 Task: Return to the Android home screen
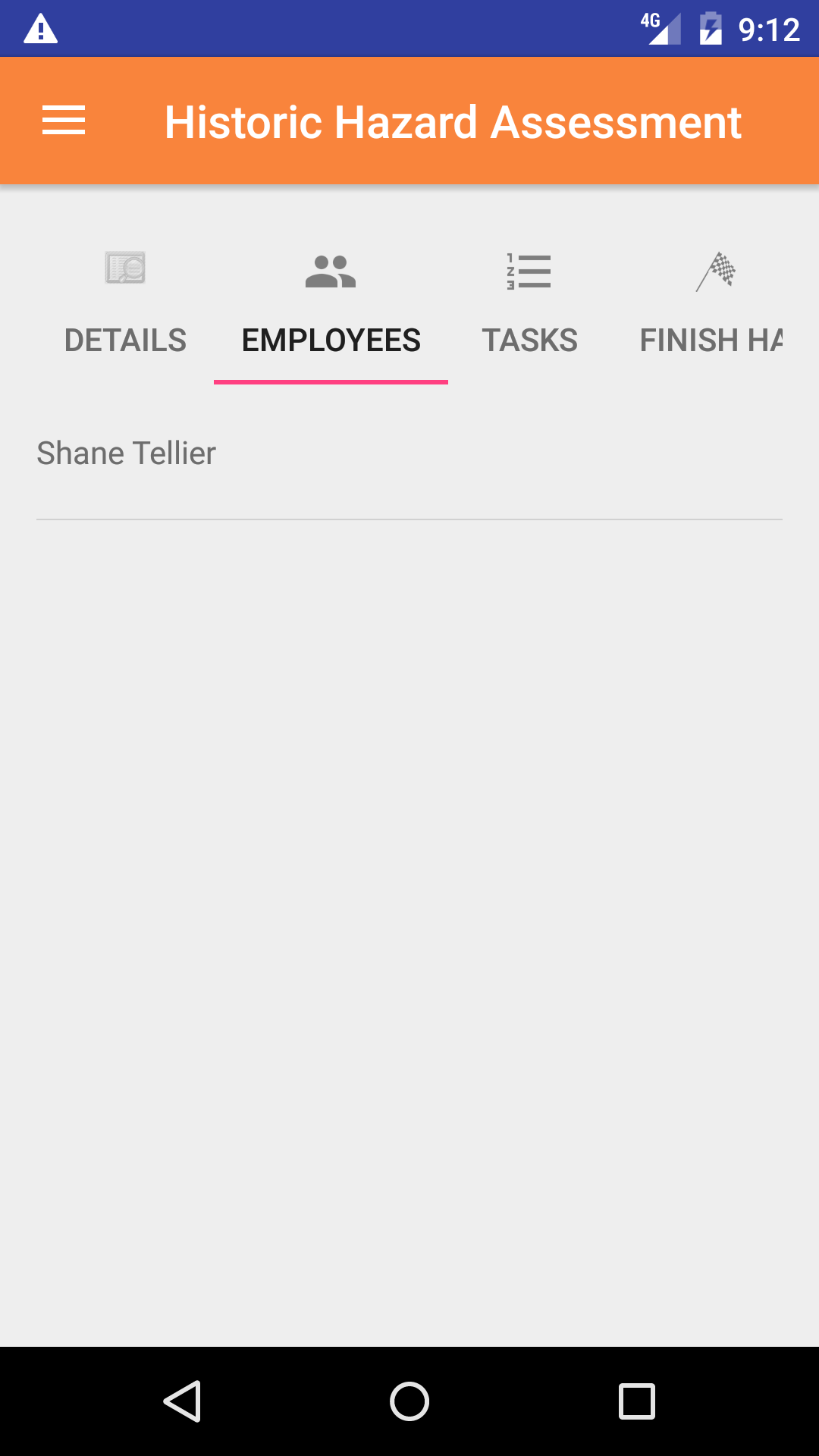coord(409,1401)
